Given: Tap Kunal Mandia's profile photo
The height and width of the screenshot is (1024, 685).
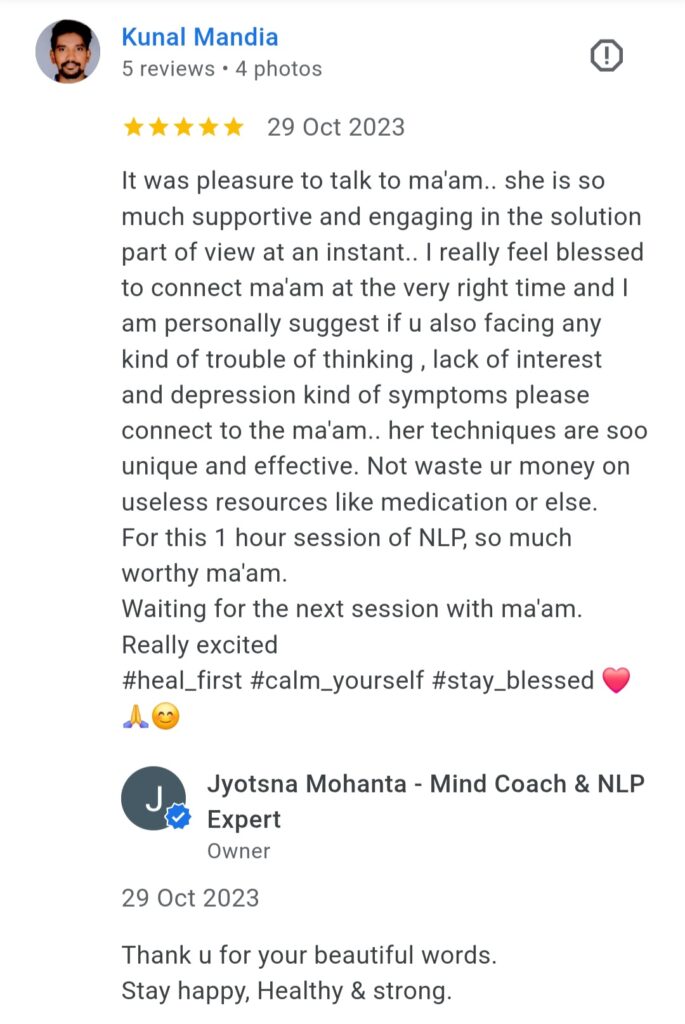Looking at the screenshot, I should click(x=68, y=52).
